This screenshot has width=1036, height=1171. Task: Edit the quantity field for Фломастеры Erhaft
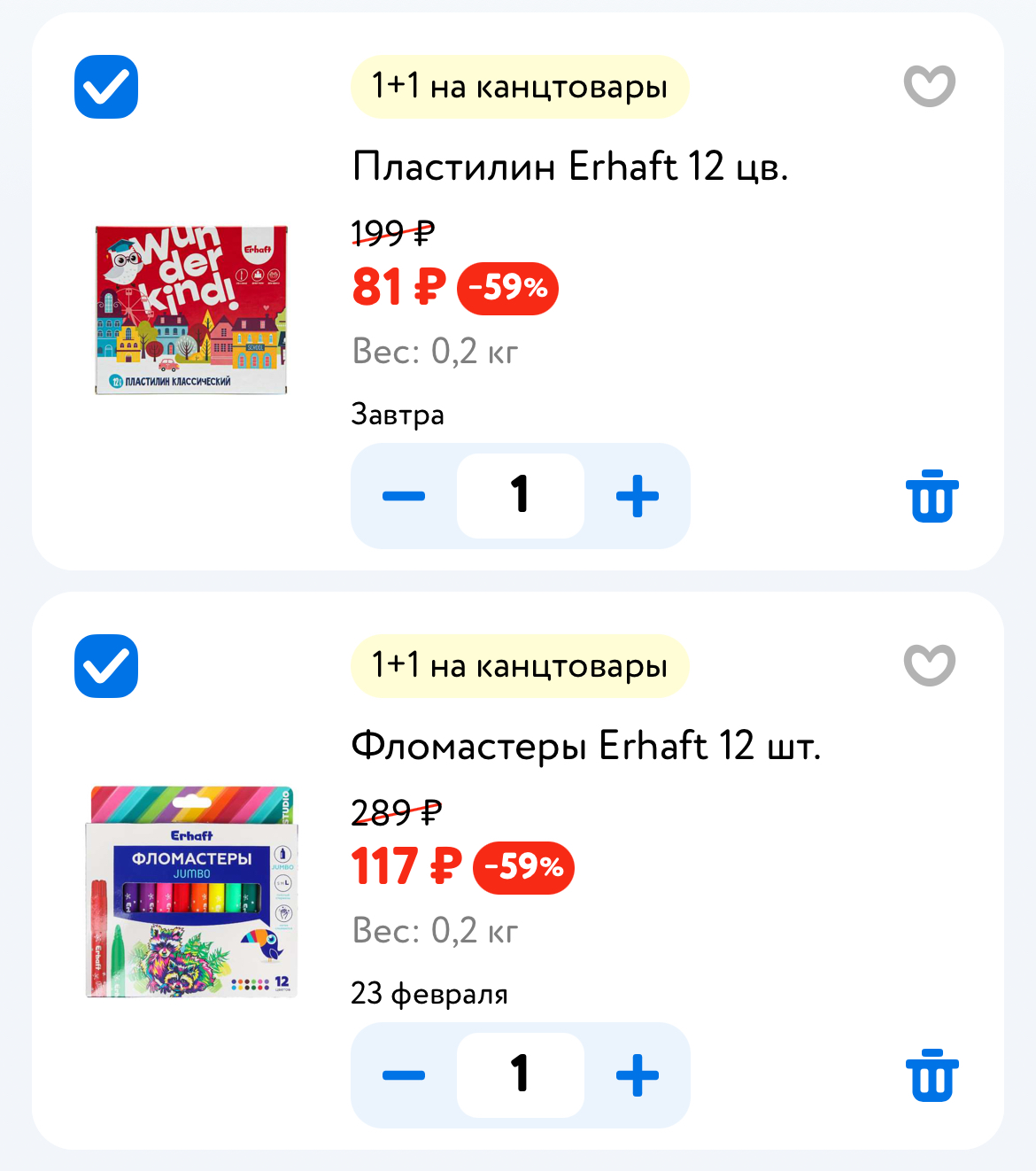click(521, 1075)
